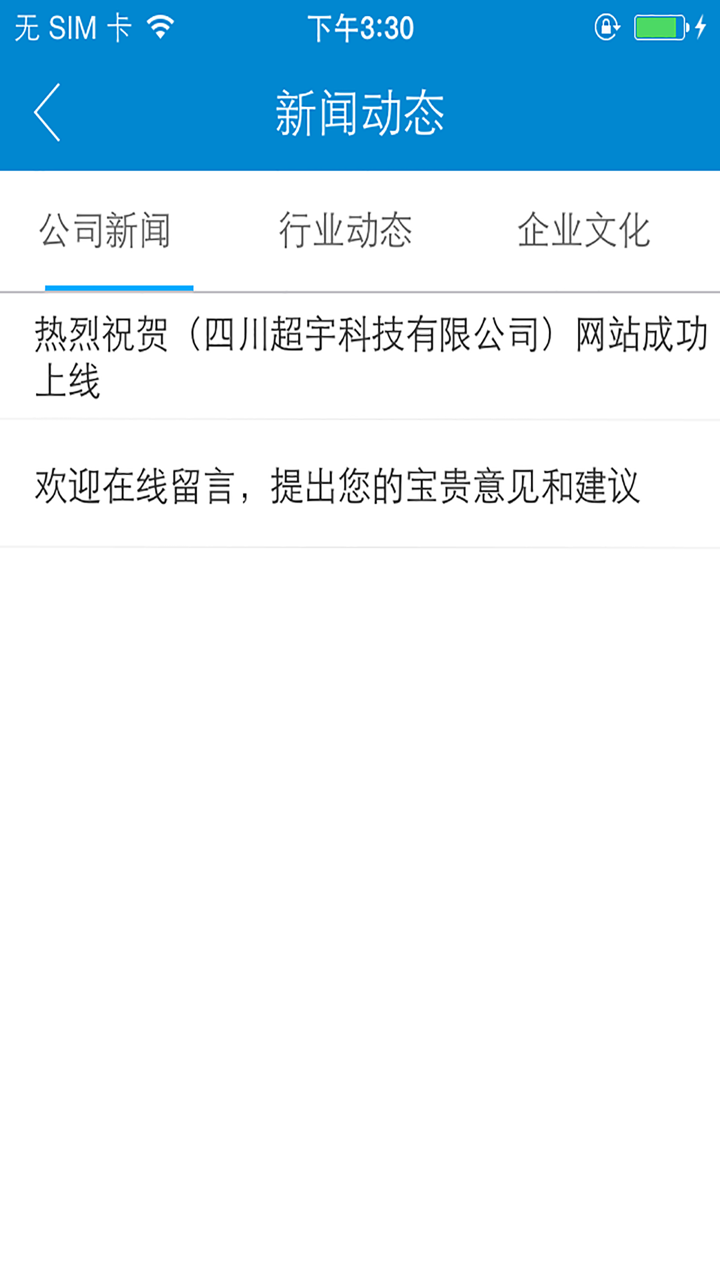Select the left-pointing chevron in blue header
Viewport: 720px width, 1280px height.
(x=47, y=112)
